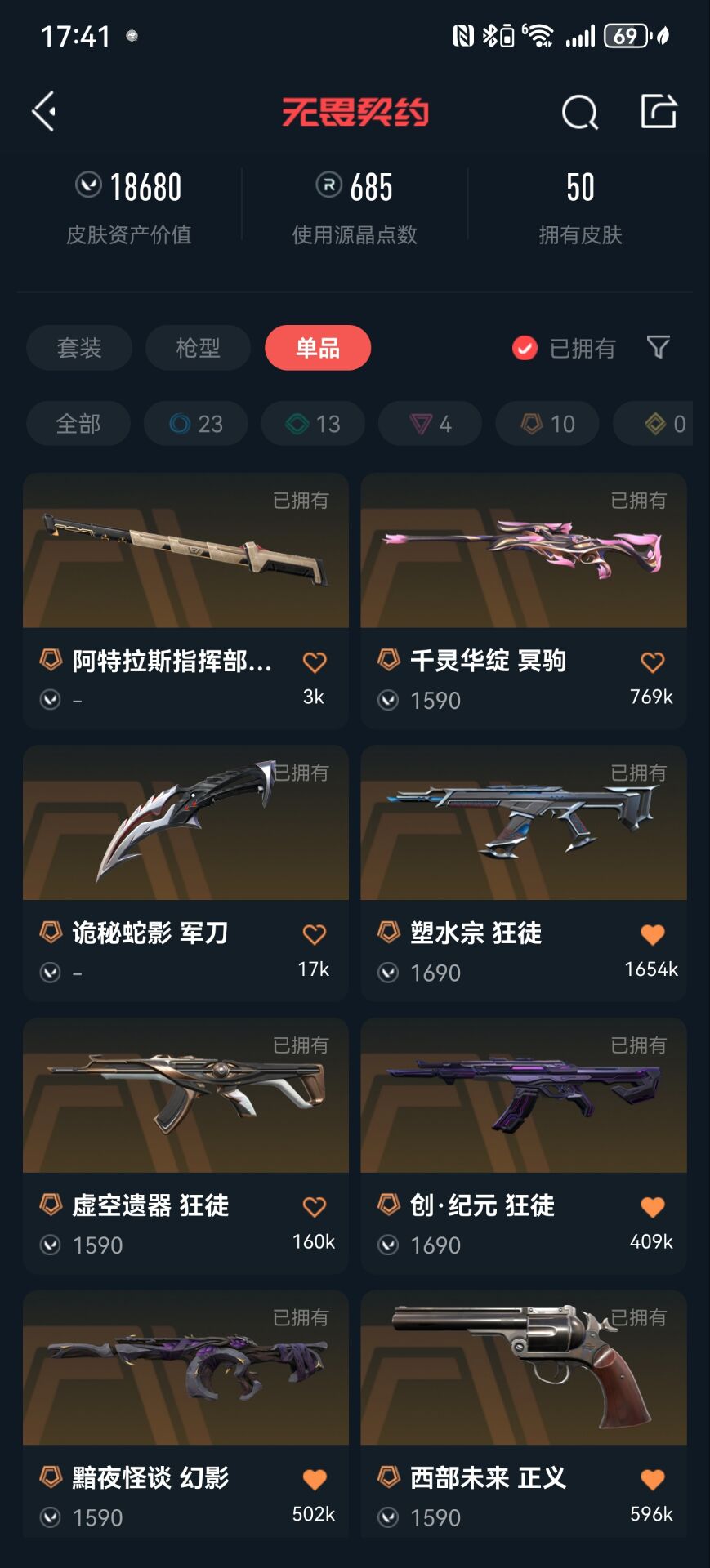This screenshot has height=1568, width=710.
Task: Filter by the blue tier chip 23
Action: point(196,424)
